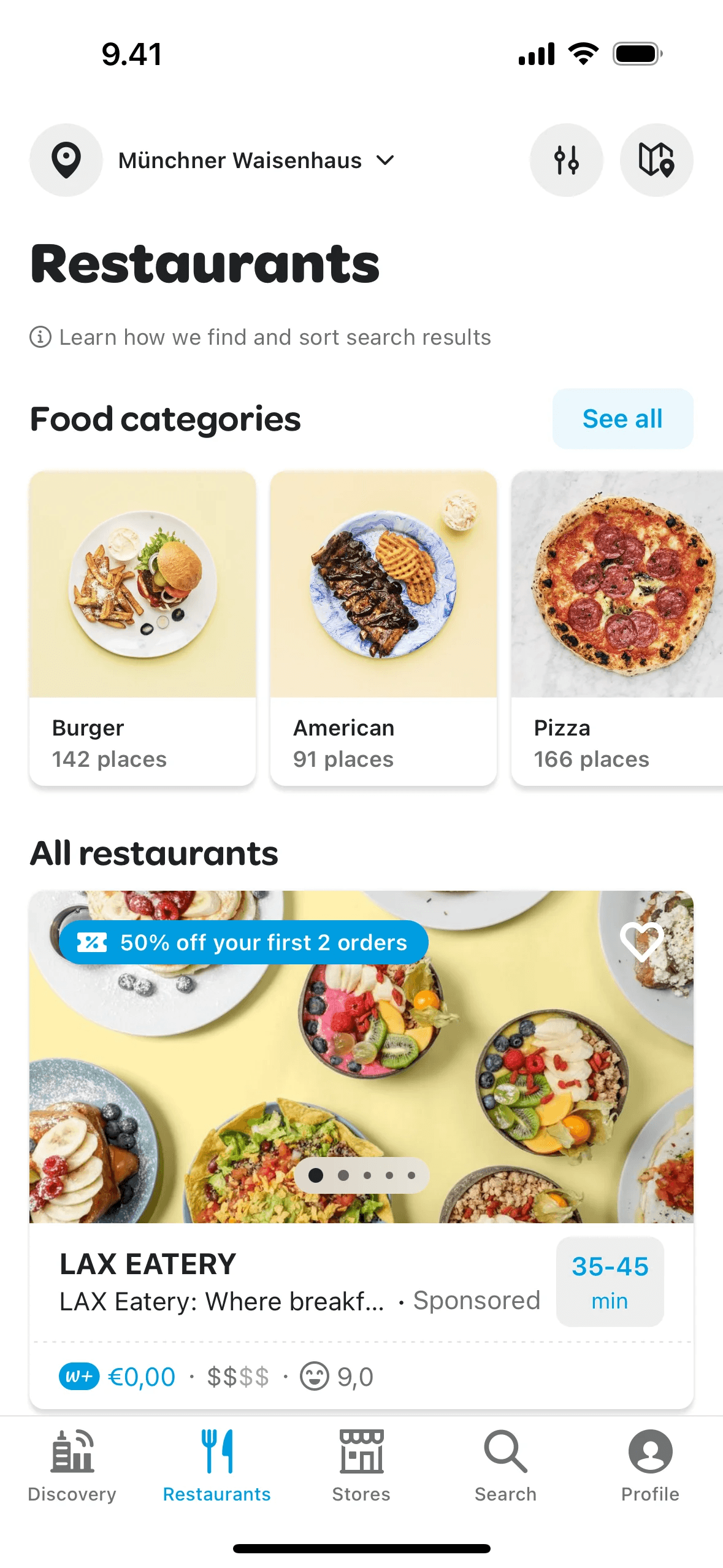Open the map view of restaurants

click(x=656, y=160)
